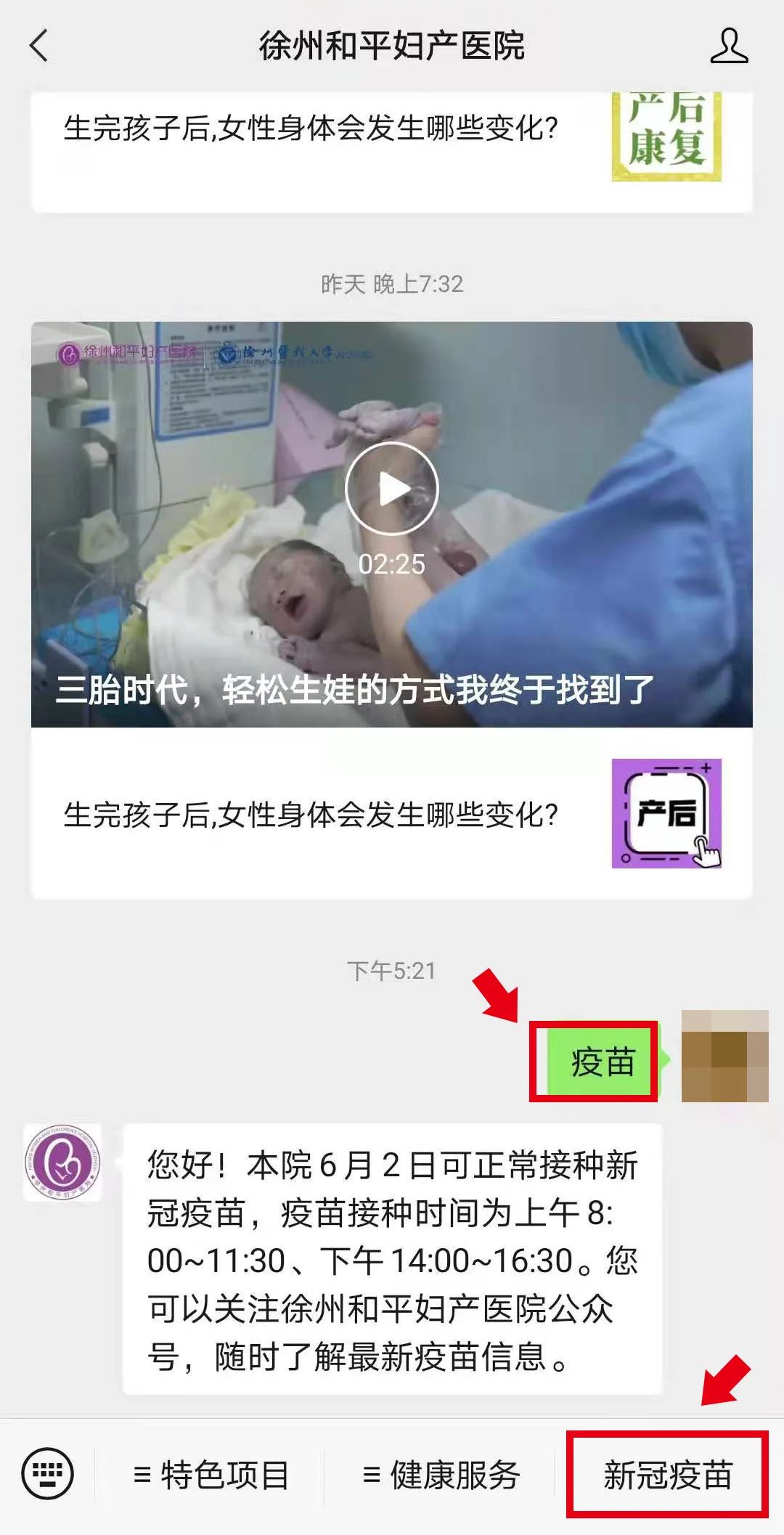Open the account profile icon

click(x=728, y=46)
